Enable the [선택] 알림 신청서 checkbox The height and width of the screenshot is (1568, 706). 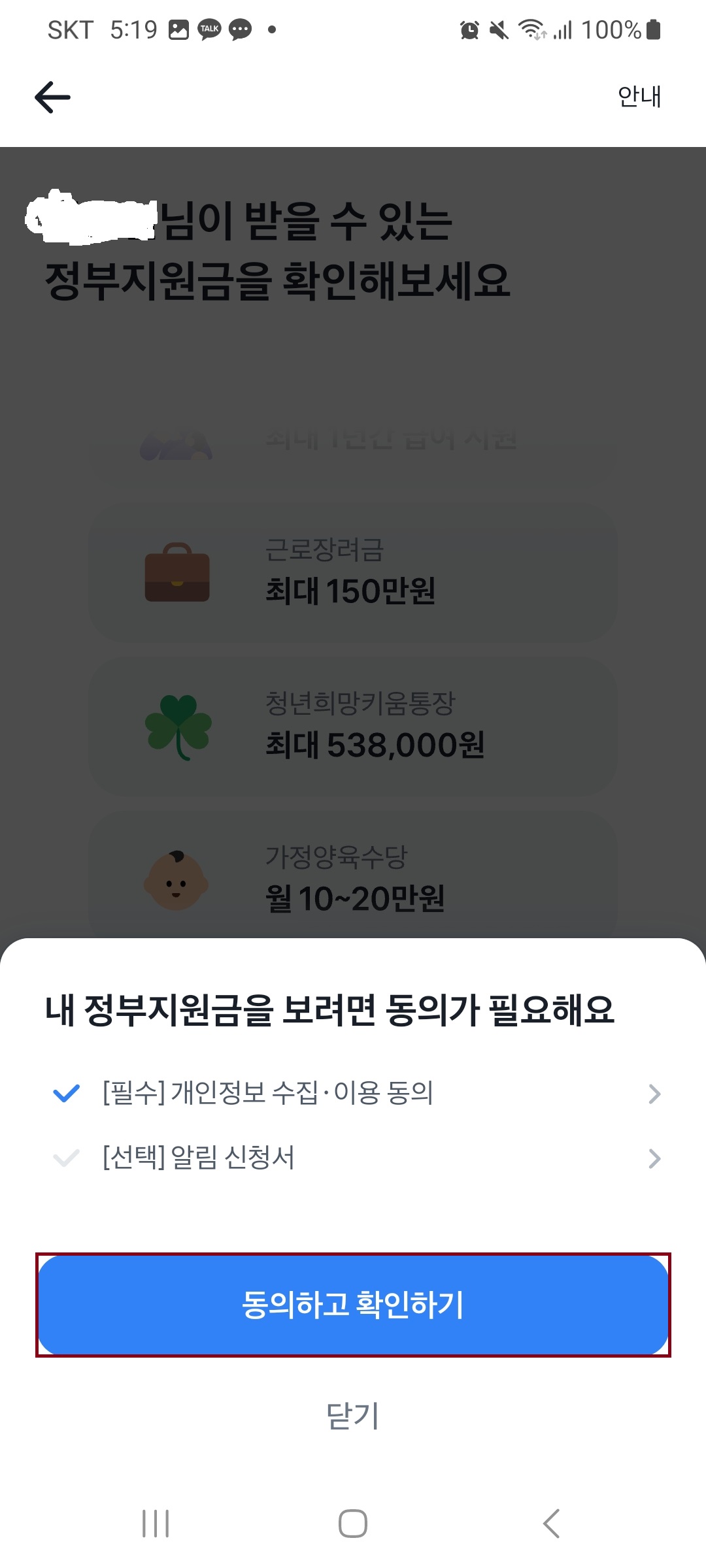(66, 1157)
